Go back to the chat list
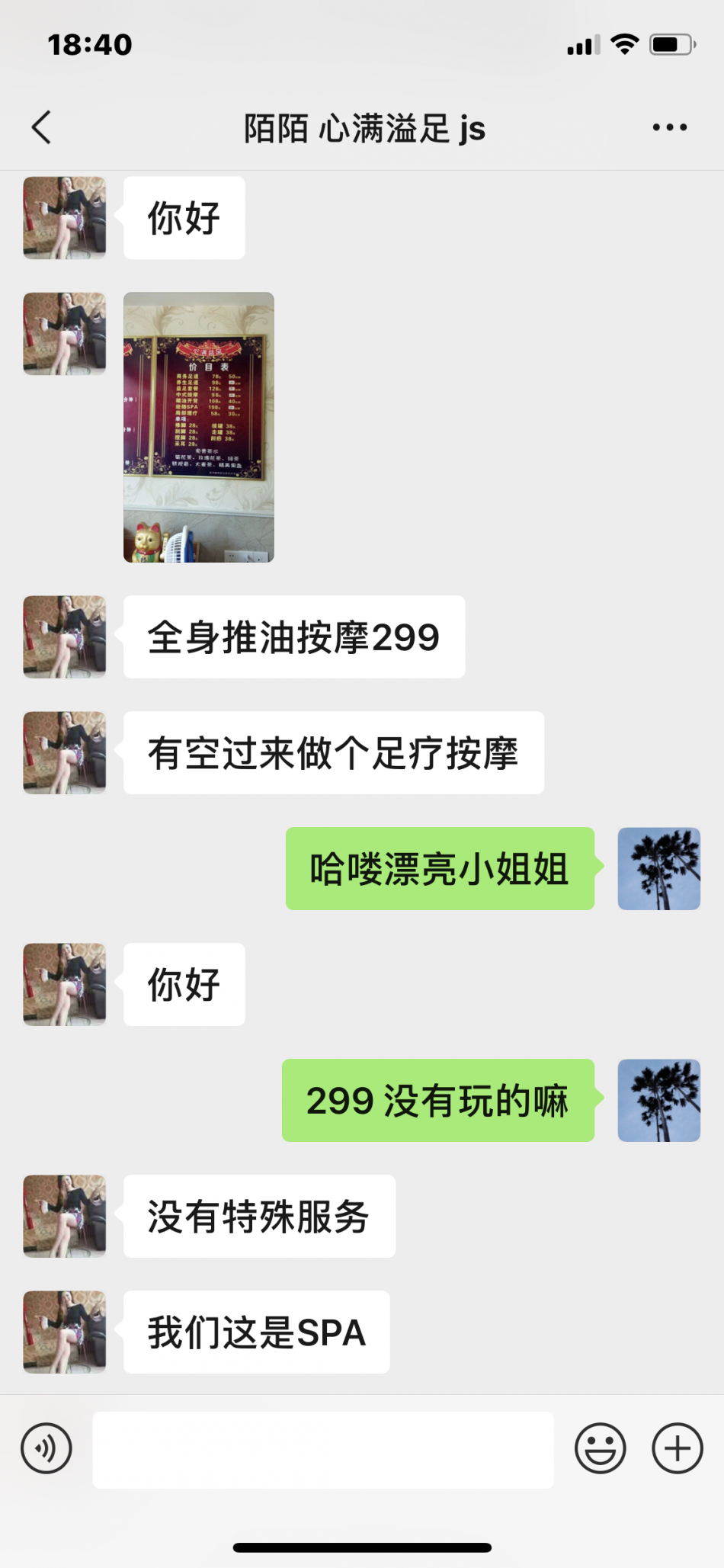Viewport: 724px width, 1568px height. coord(42,127)
